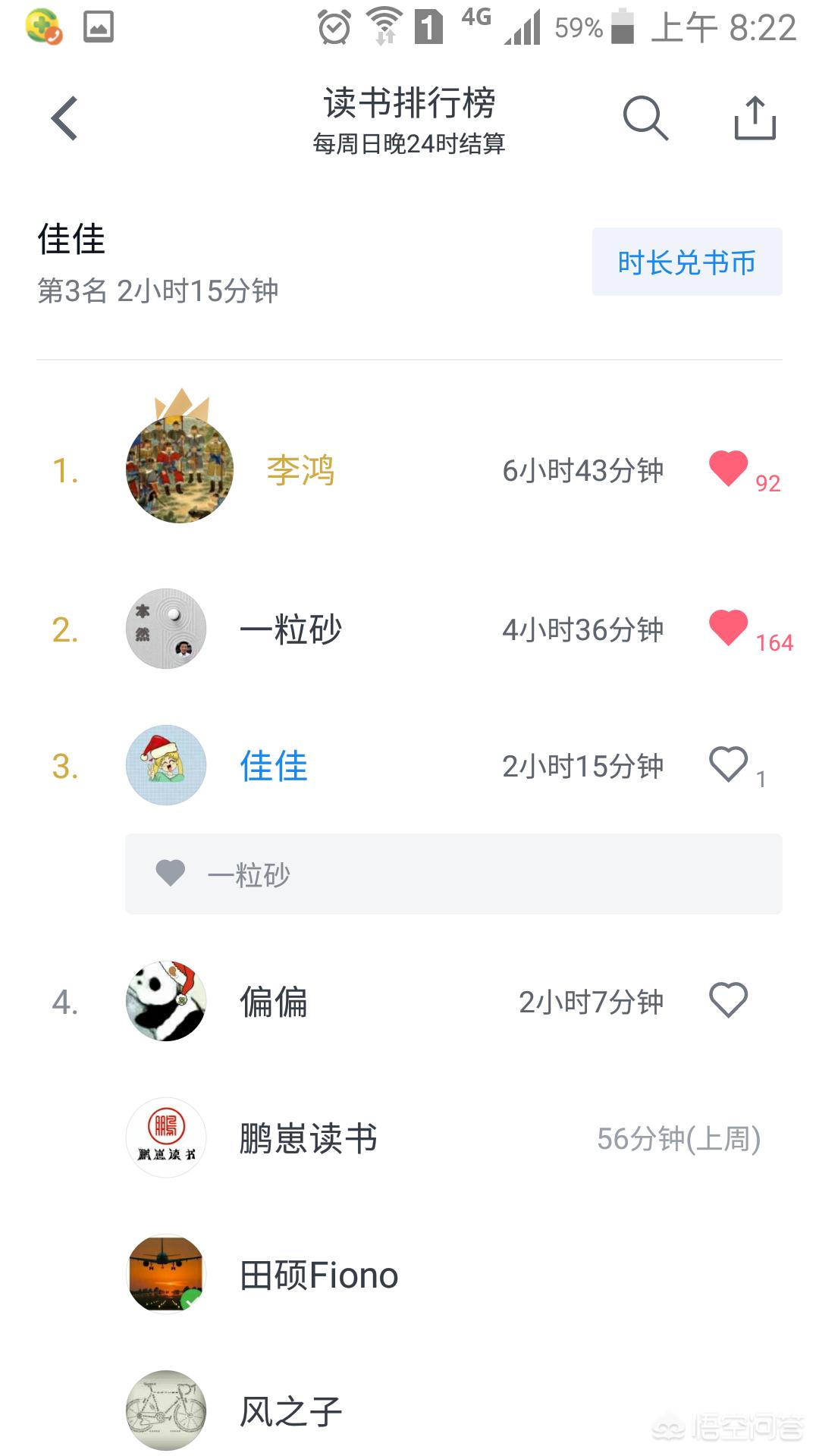819x1456 pixels.
Task: Select 风之子 in the list
Action: (291, 1411)
